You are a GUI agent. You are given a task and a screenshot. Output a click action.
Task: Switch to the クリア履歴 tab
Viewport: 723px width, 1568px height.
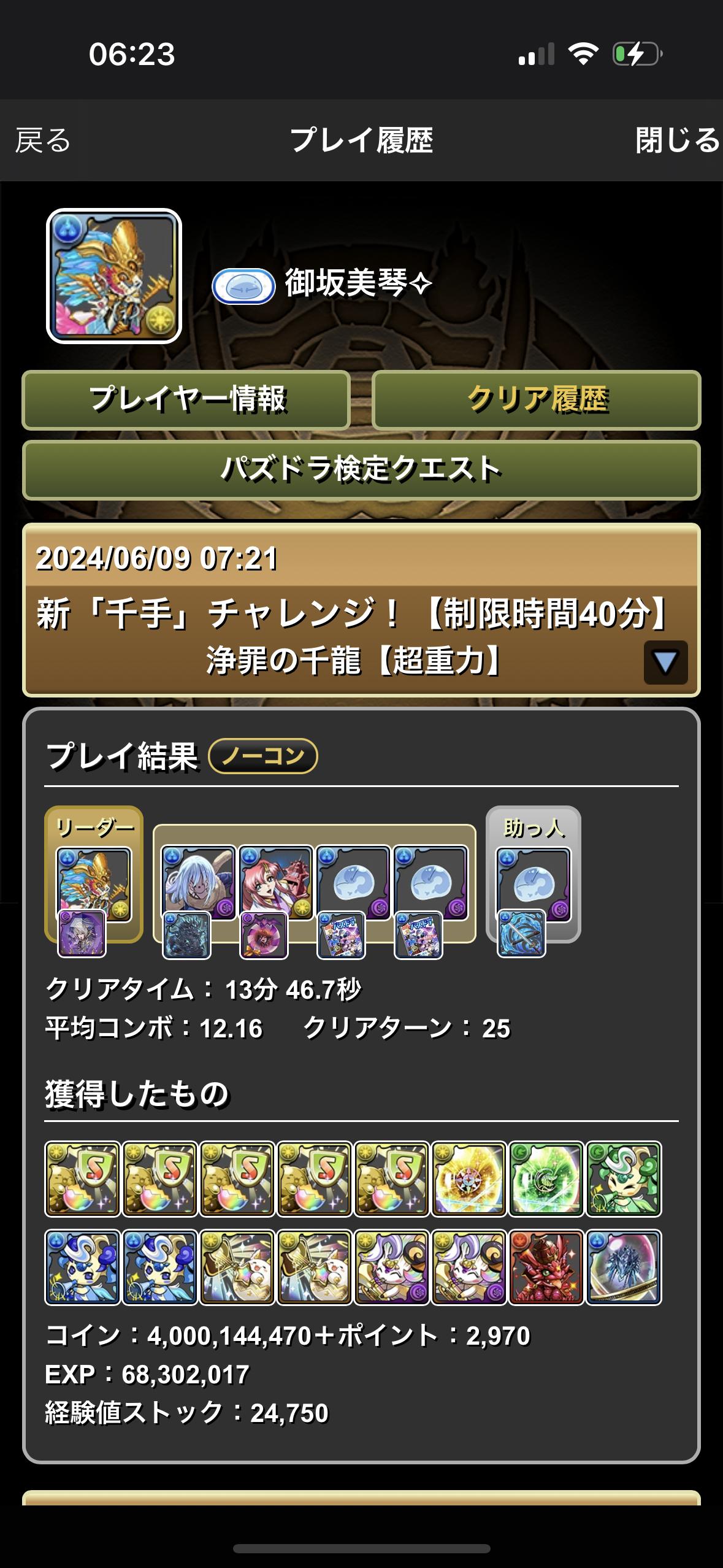[537, 400]
